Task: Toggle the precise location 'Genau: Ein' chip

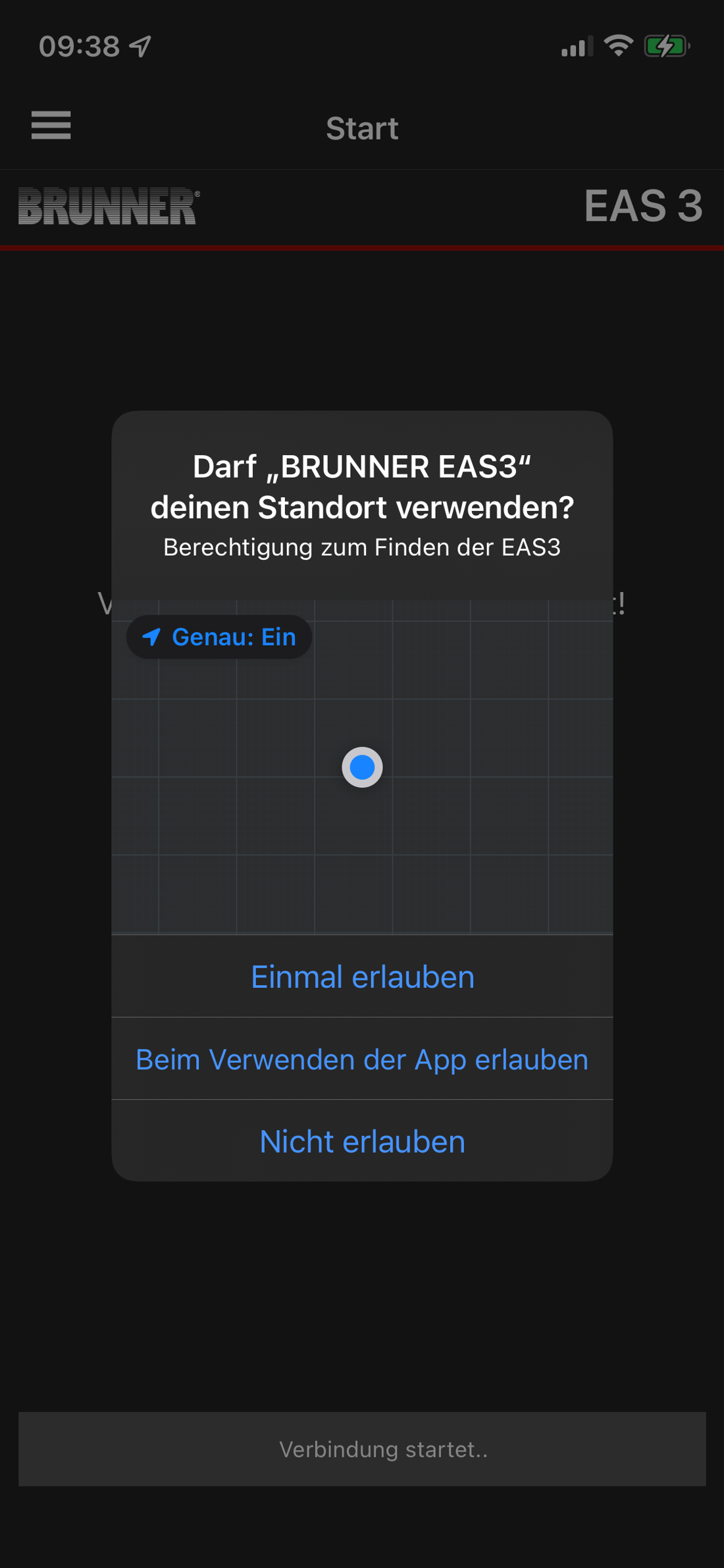Action: click(x=219, y=637)
